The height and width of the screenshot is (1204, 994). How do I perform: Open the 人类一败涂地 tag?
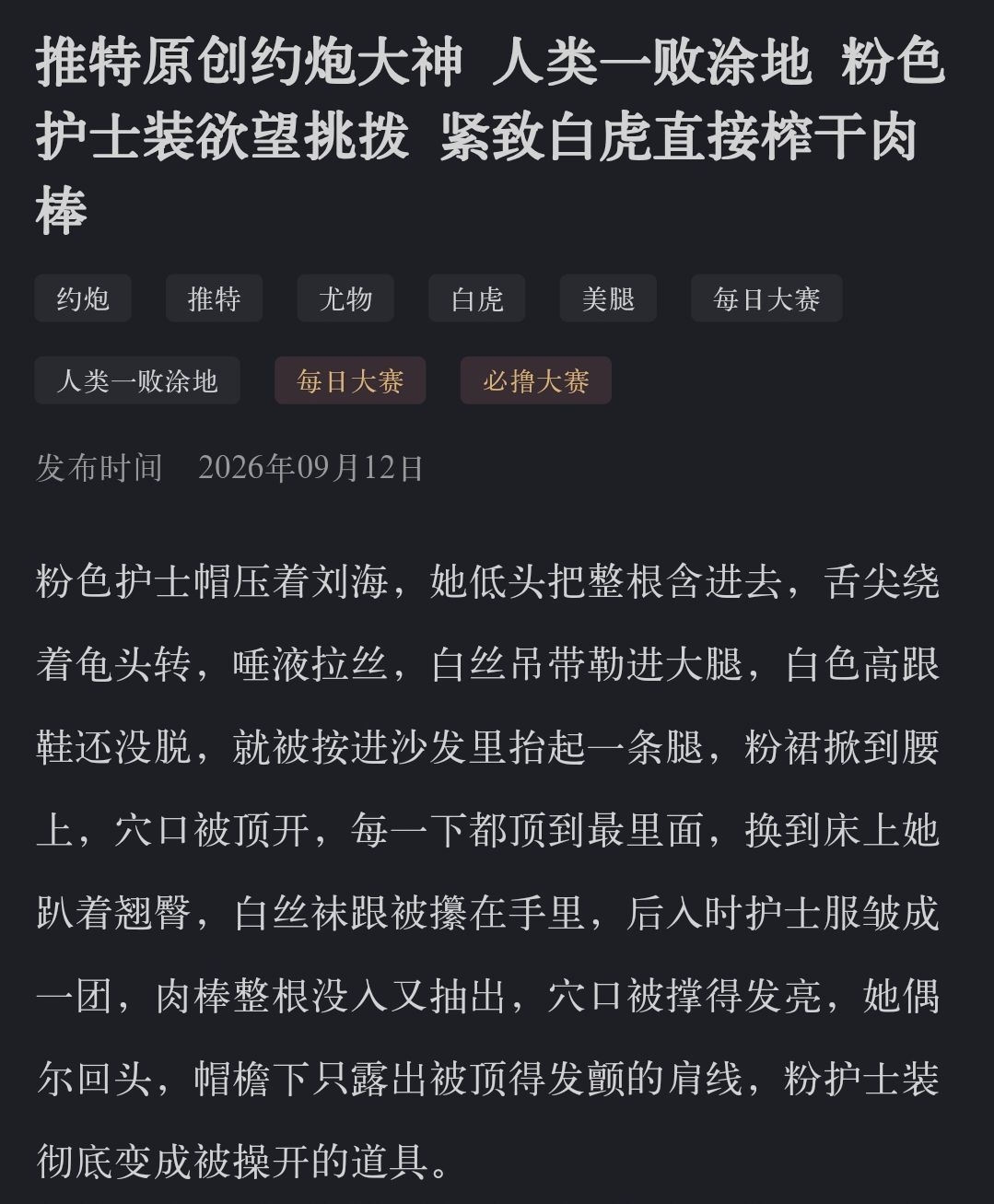tap(137, 380)
